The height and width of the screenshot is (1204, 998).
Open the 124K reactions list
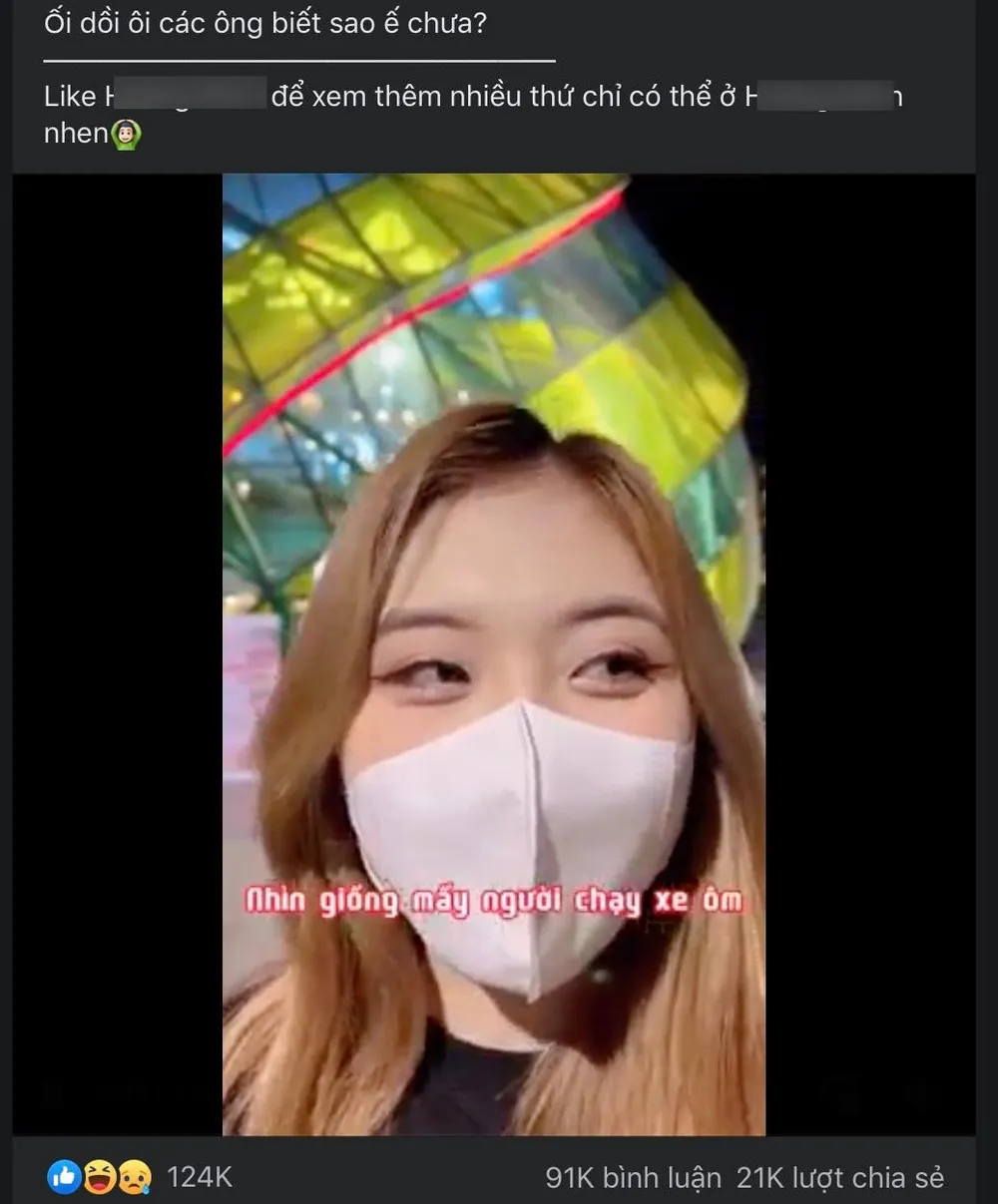(x=199, y=1177)
